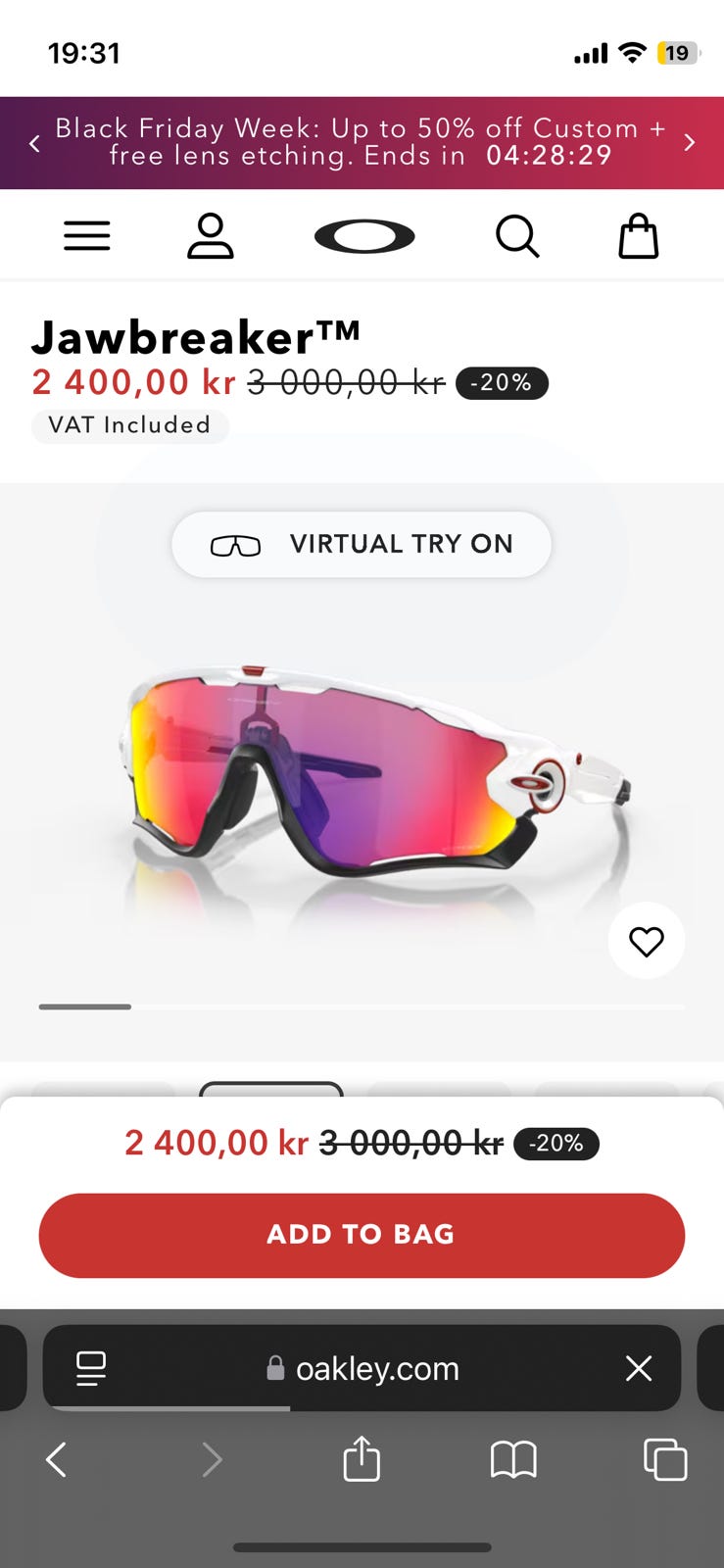The image size is (724, 1568).
Task: Show next promo banner message
Action: 690,143
